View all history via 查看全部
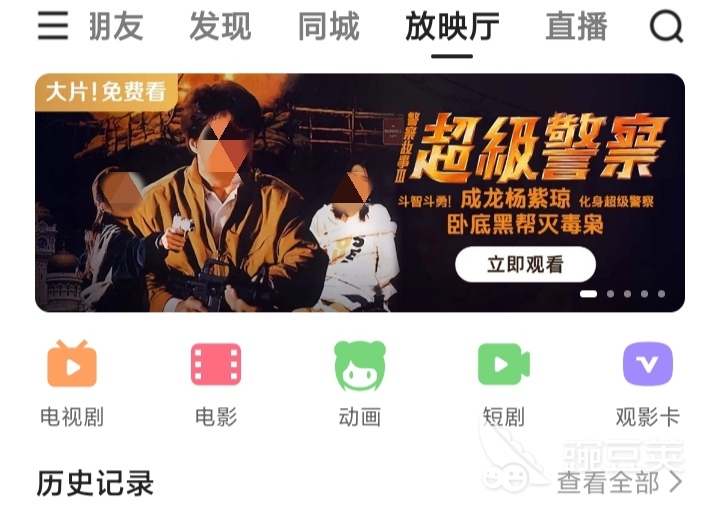Image resolution: width=720 pixels, height=519 pixels. click(x=619, y=483)
